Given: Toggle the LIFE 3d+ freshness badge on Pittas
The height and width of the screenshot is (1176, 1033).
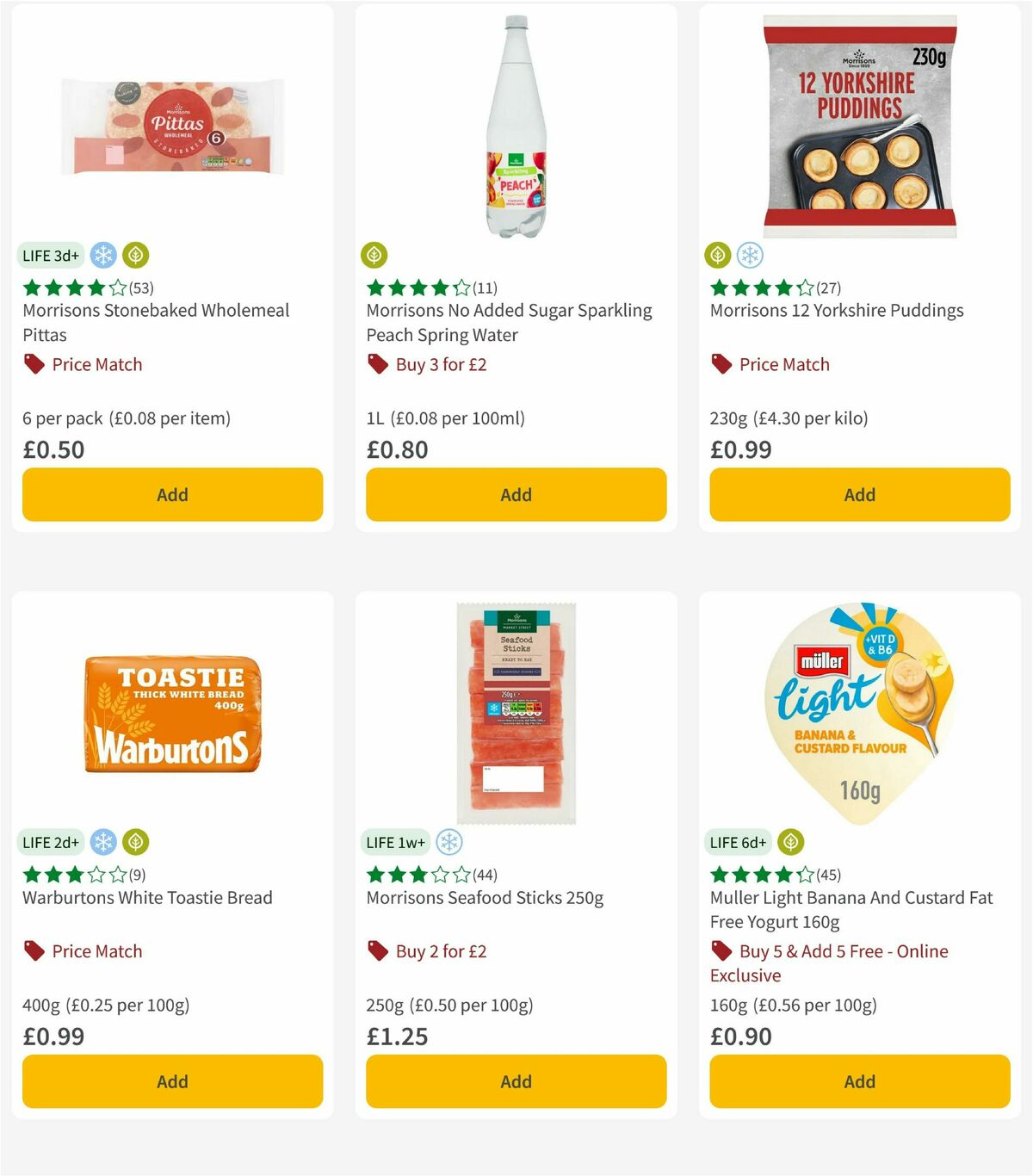Looking at the screenshot, I should (x=51, y=255).
